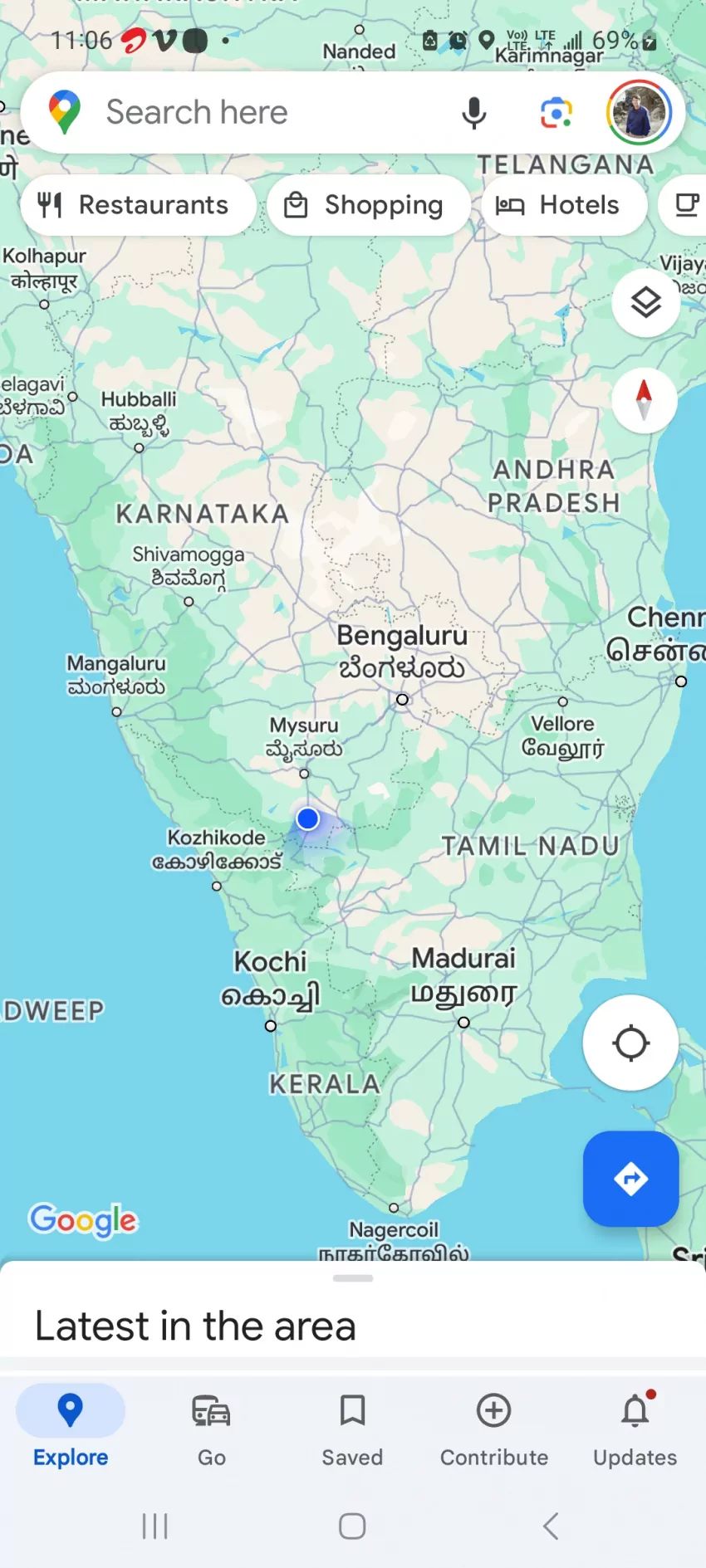The height and width of the screenshot is (1568, 706).
Task: Switch to the Updates tab
Action: [635, 1428]
